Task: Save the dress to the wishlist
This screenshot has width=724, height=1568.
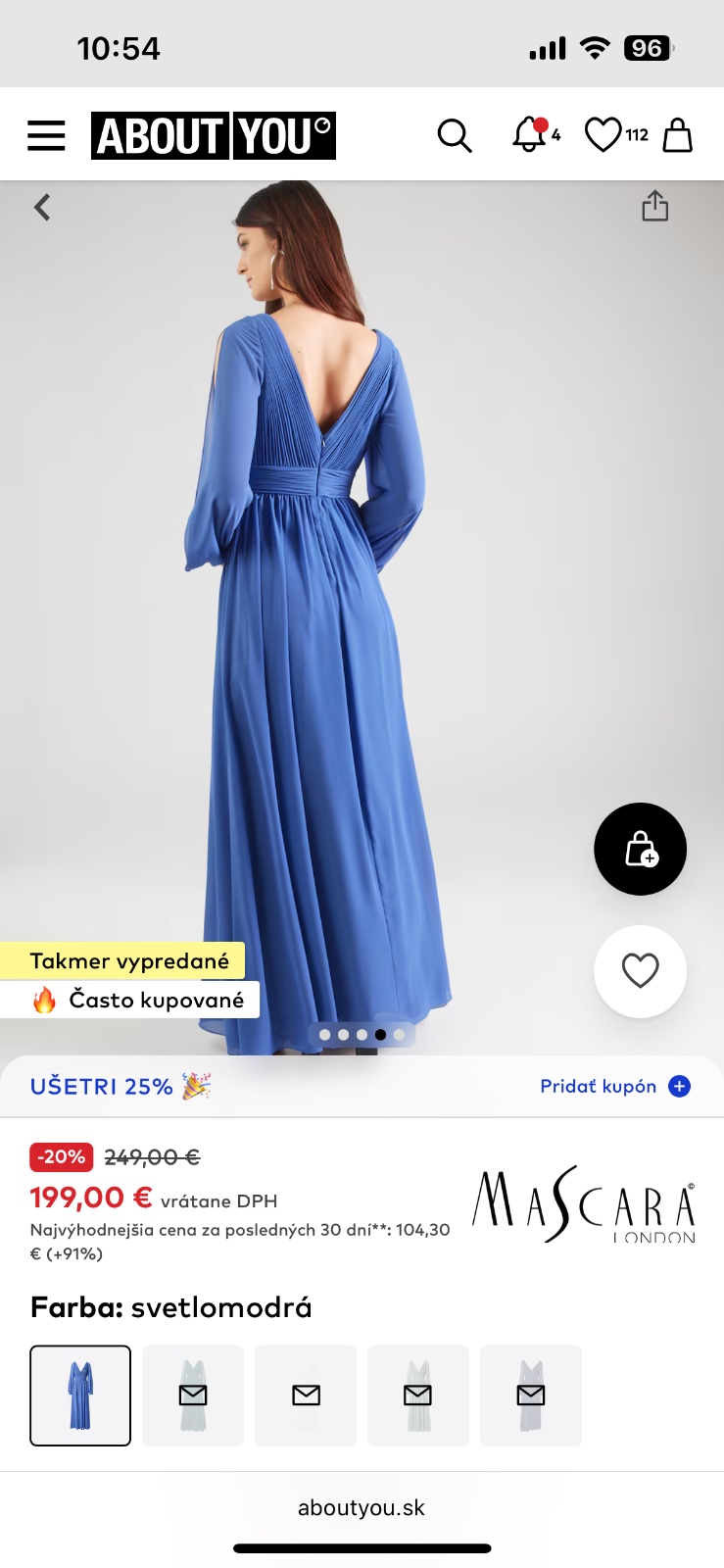Action: (x=640, y=971)
